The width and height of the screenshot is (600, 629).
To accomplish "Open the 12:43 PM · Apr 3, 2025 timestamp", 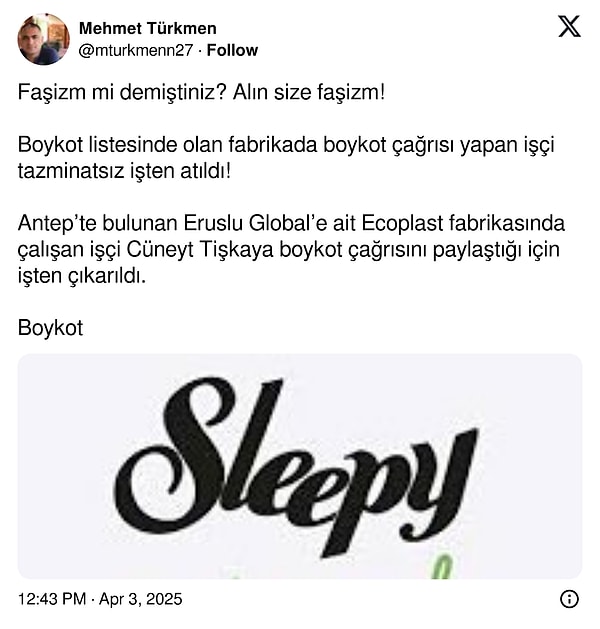I will click(x=100, y=600).
